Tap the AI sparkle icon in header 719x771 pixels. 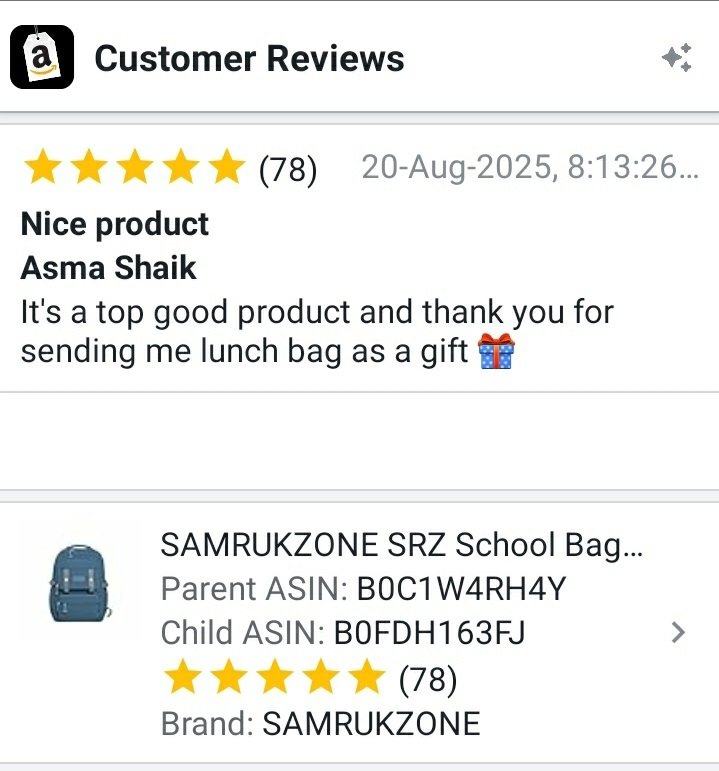click(677, 58)
